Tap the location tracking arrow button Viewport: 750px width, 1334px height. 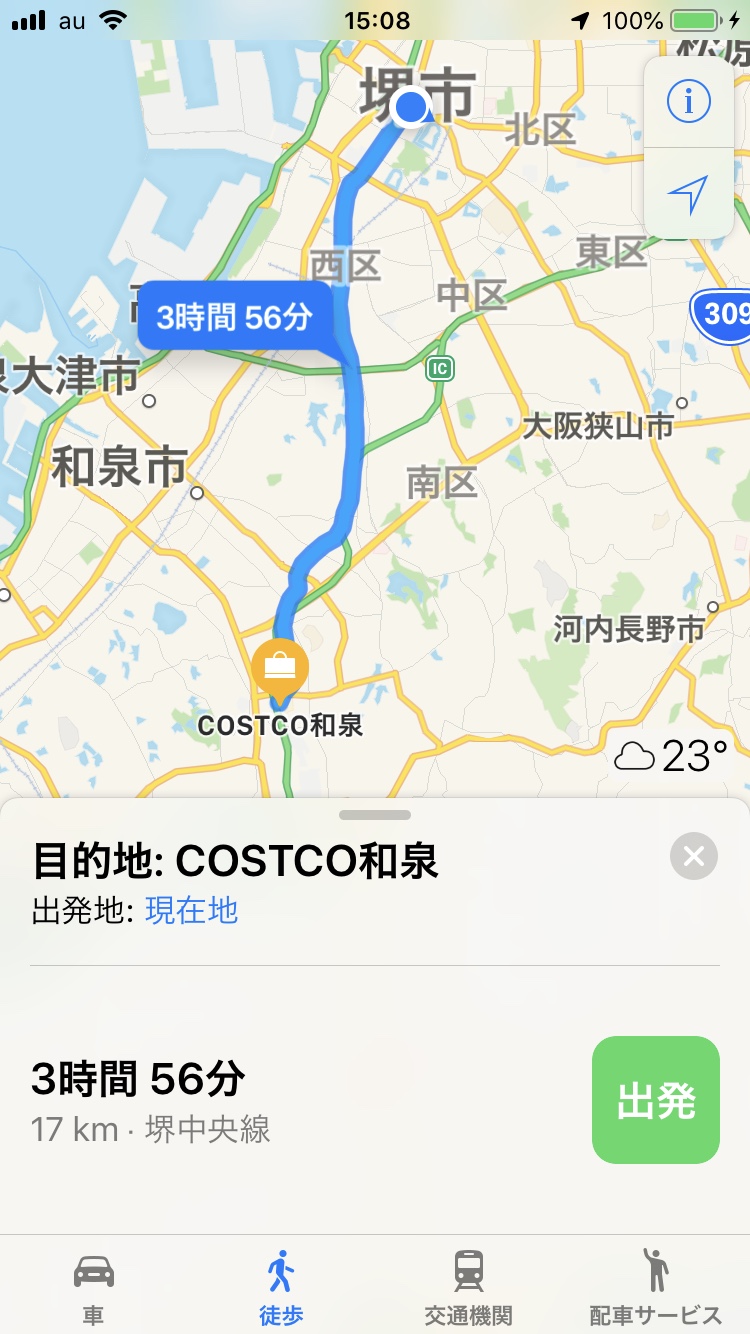coord(688,193)
